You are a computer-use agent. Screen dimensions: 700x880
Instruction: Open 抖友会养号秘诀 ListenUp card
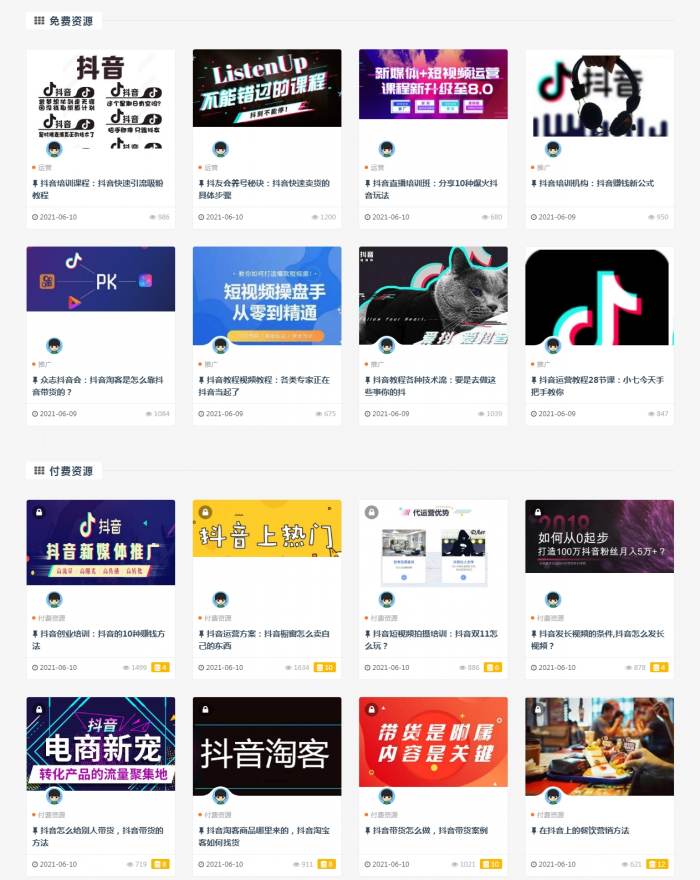tap(266, 189)
